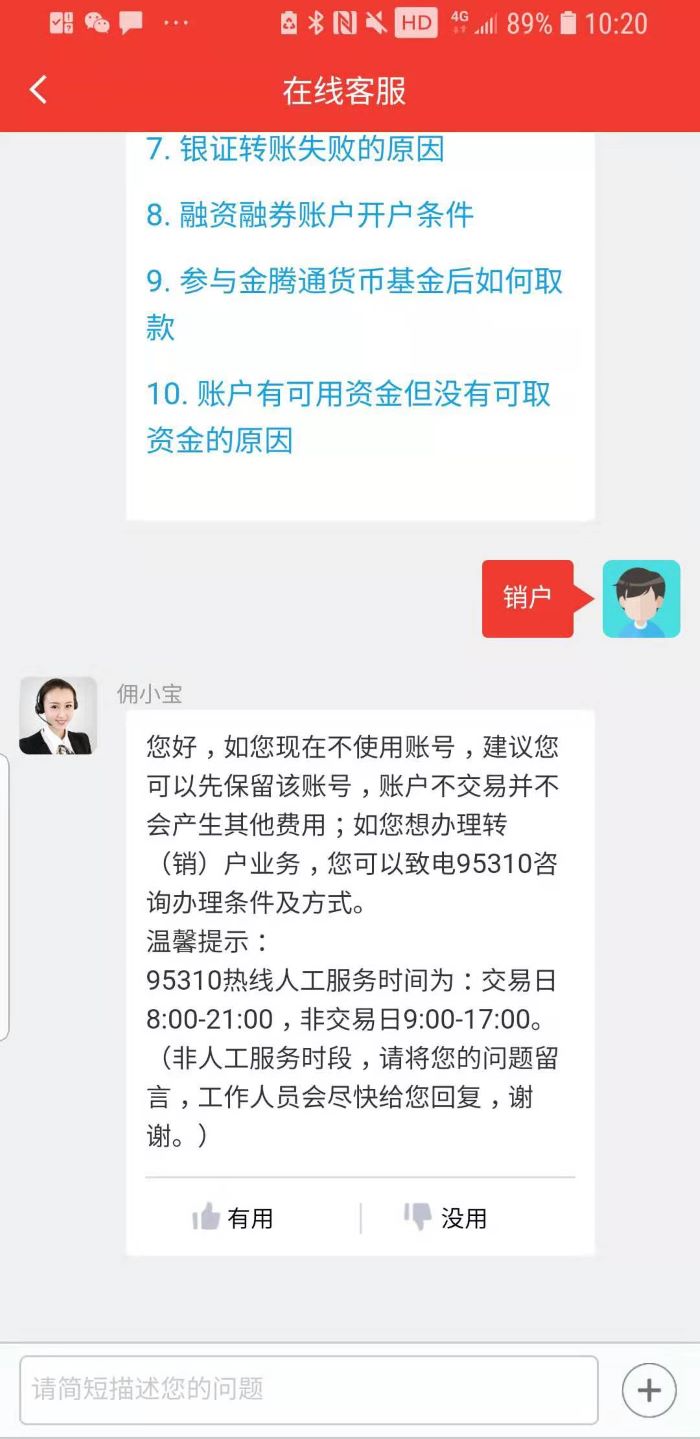Open question 7 银证转账失败的原因
Screen dimensions: 700x1439
tap(295, 150)
